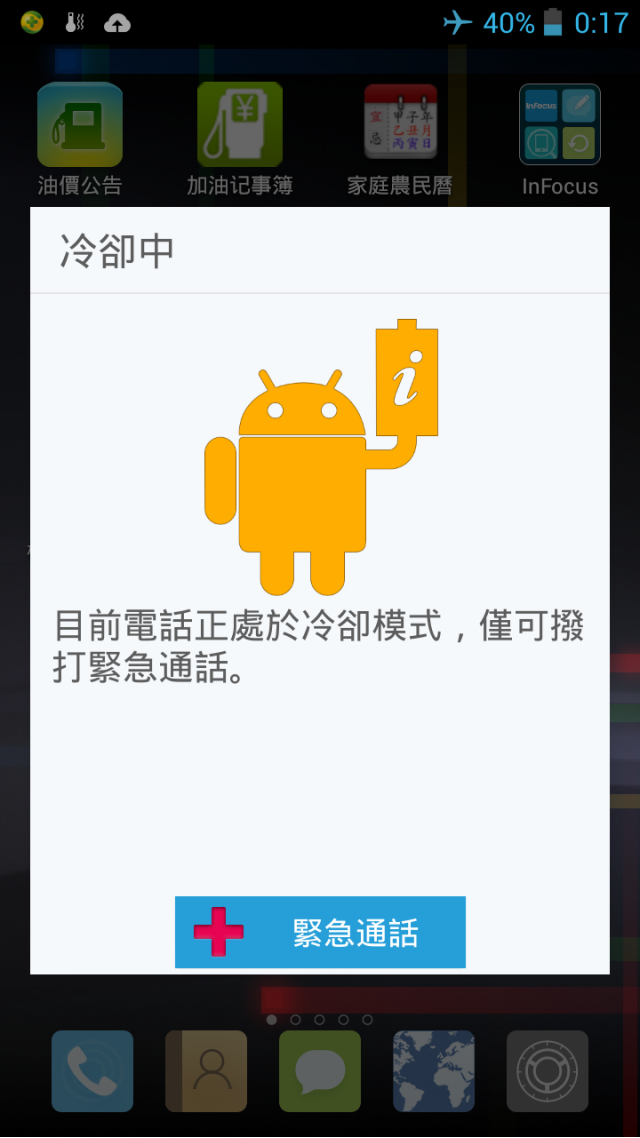This screenshot has width=640, height=1138.
Task: Launch the 加油记事簿 app
Action: (240, 126)
